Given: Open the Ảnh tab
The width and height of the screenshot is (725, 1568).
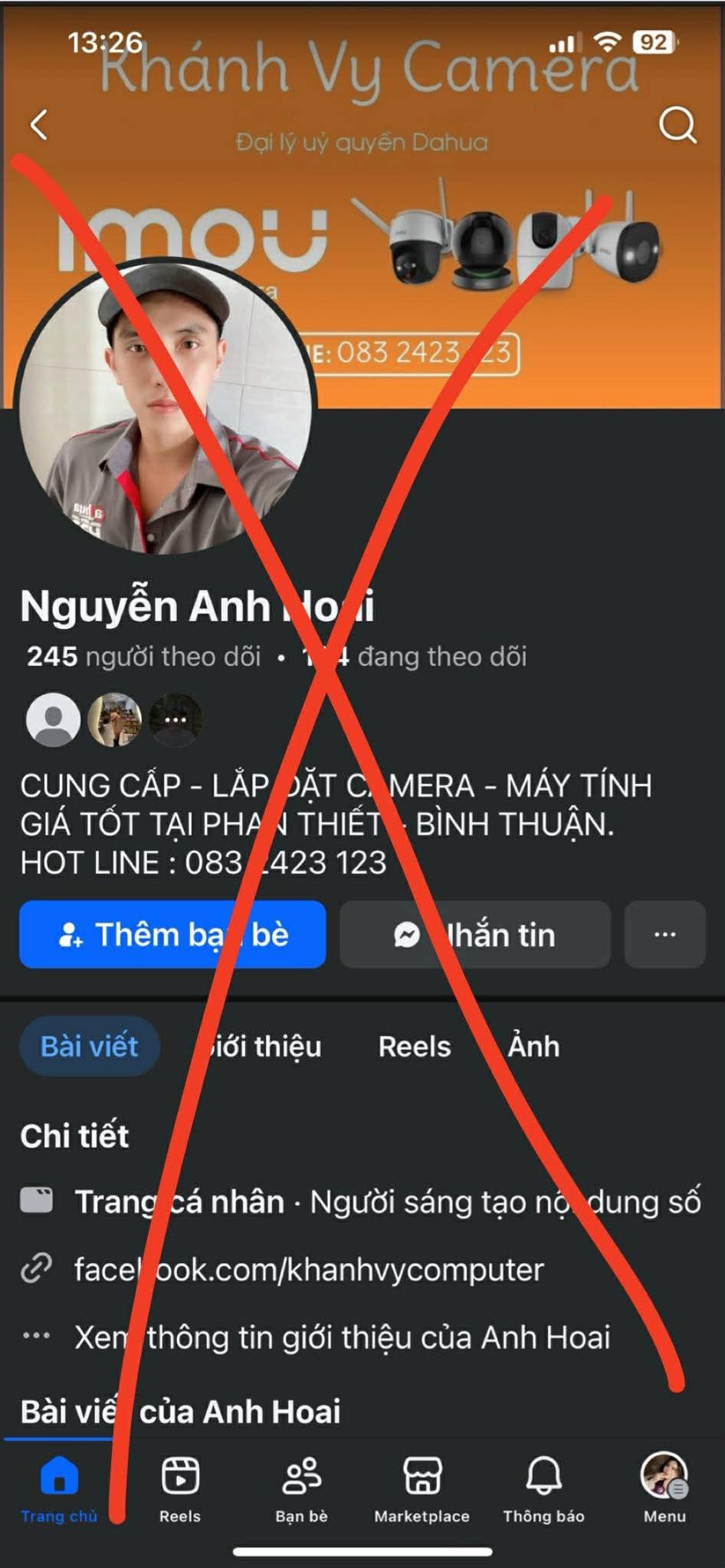Looking at the screenshot, I should tap(533, 1046).
